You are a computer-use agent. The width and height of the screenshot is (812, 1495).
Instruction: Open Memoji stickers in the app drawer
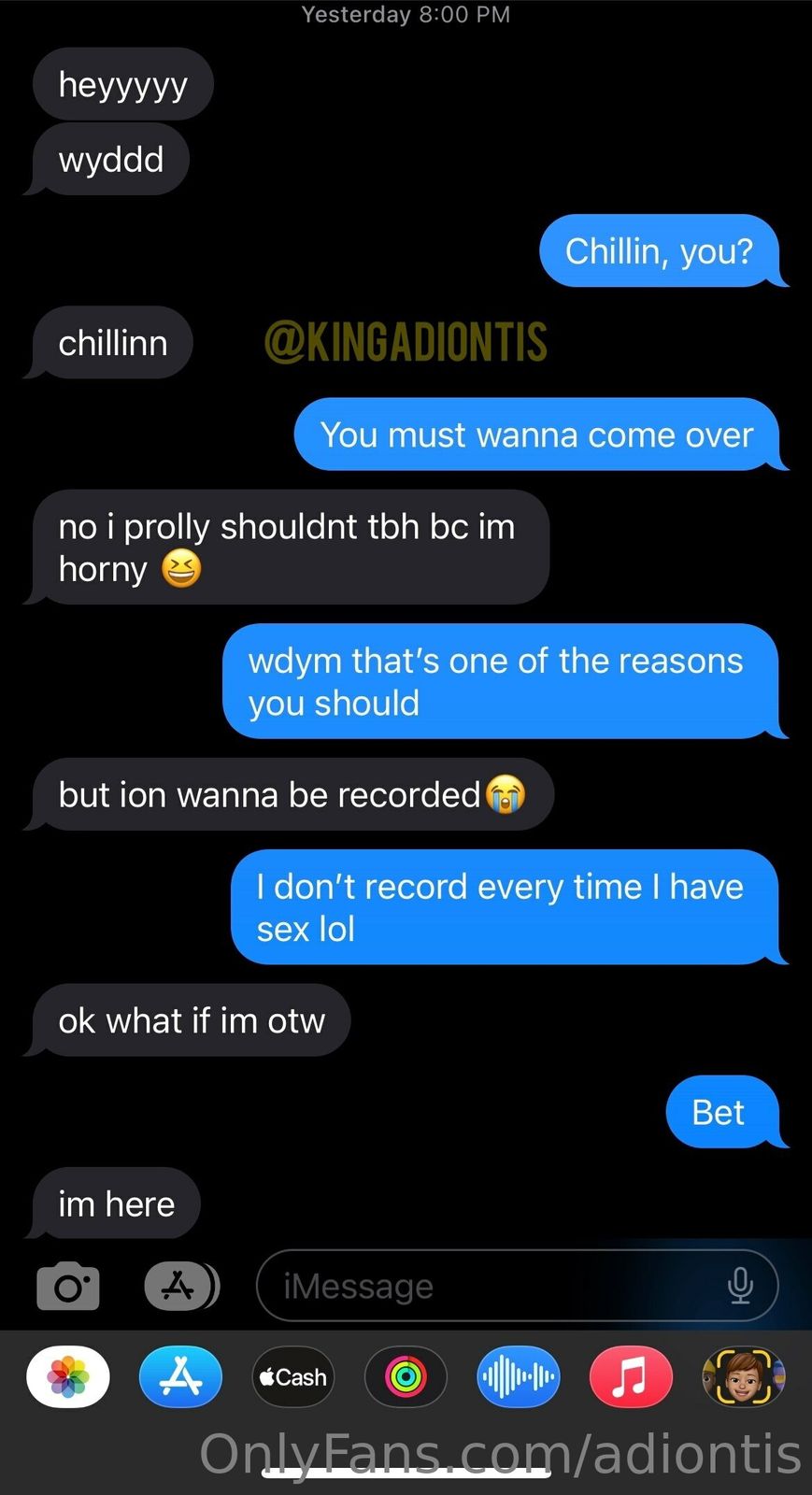pos(743,1377)
